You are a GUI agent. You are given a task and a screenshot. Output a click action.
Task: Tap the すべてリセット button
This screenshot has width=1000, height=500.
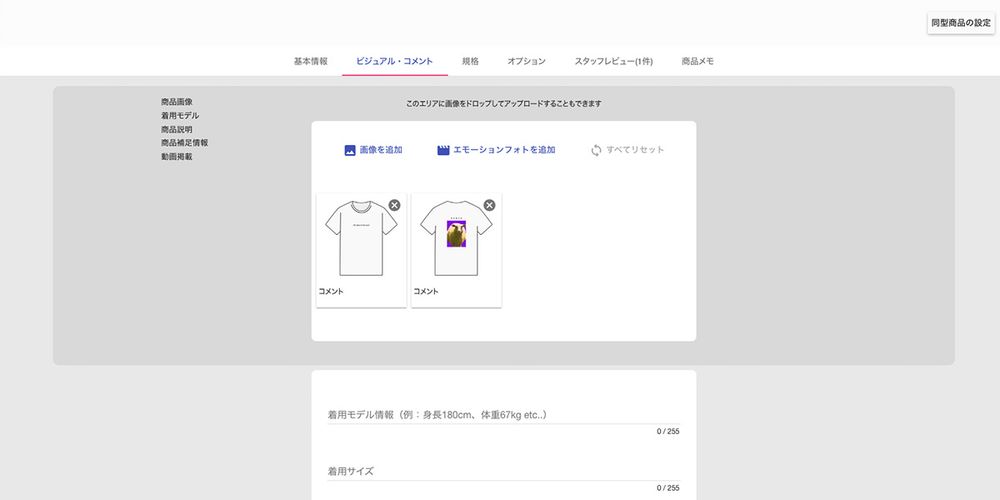627,150
